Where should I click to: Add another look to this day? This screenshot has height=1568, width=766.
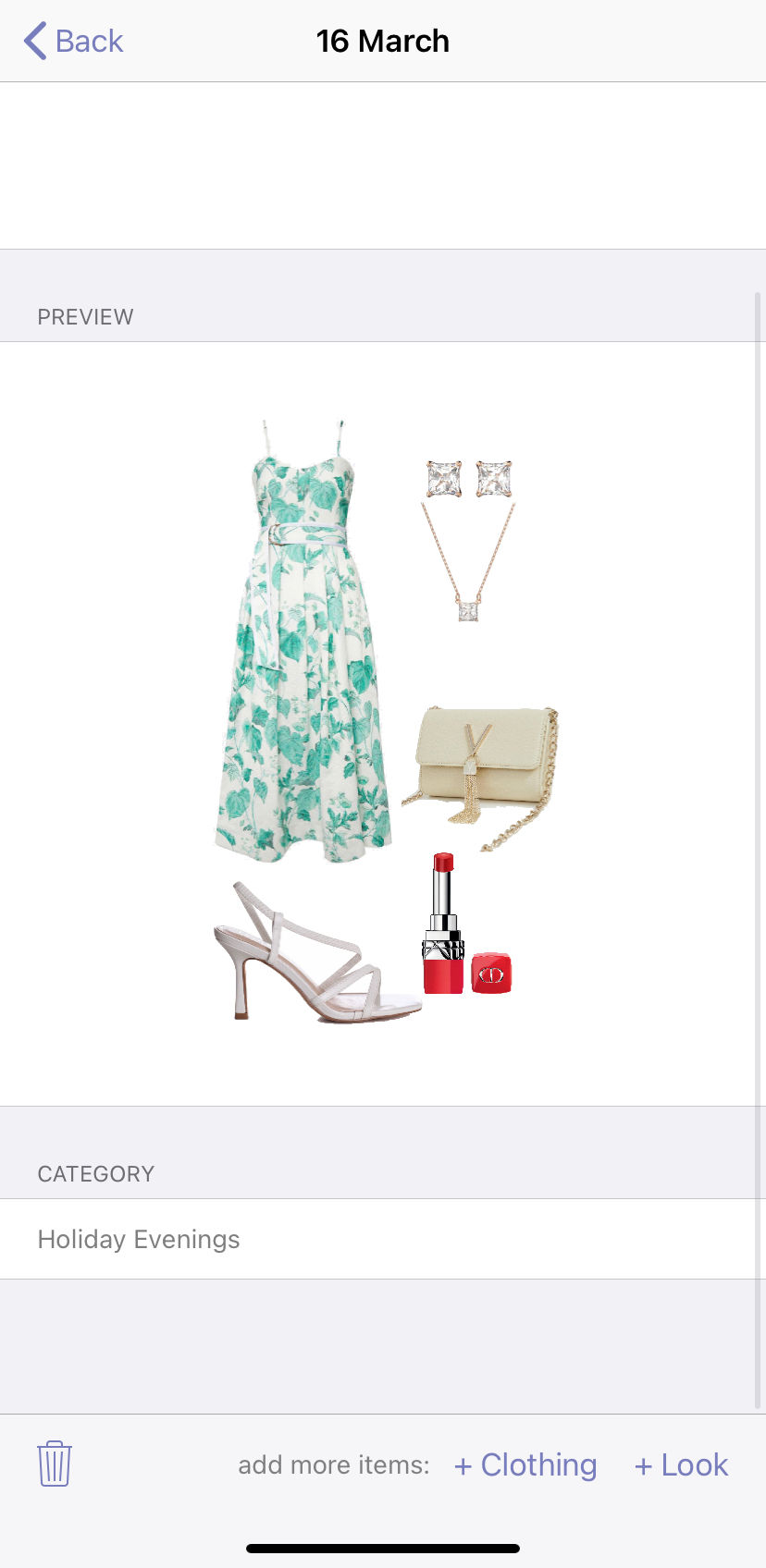[681, 1465]
